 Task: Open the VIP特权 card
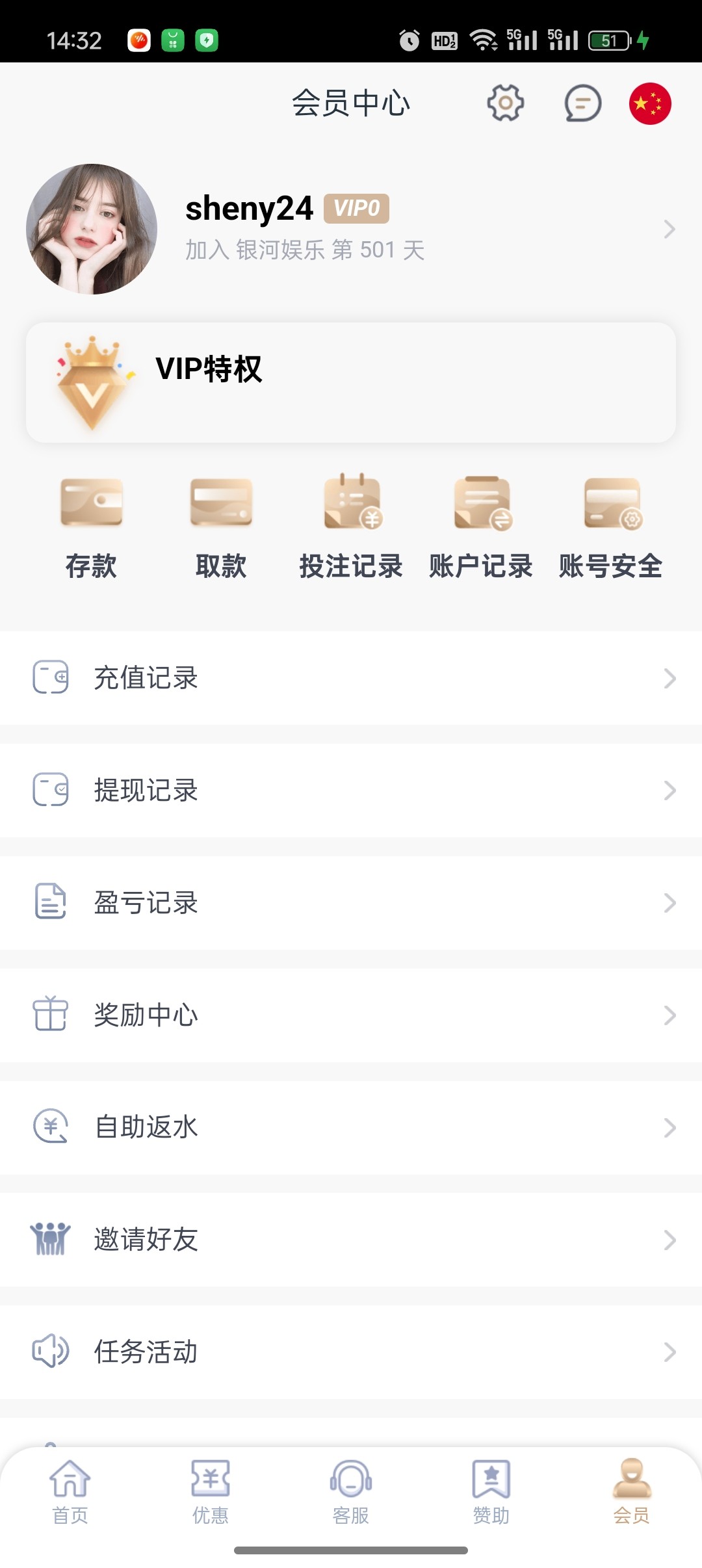[351, 382]
